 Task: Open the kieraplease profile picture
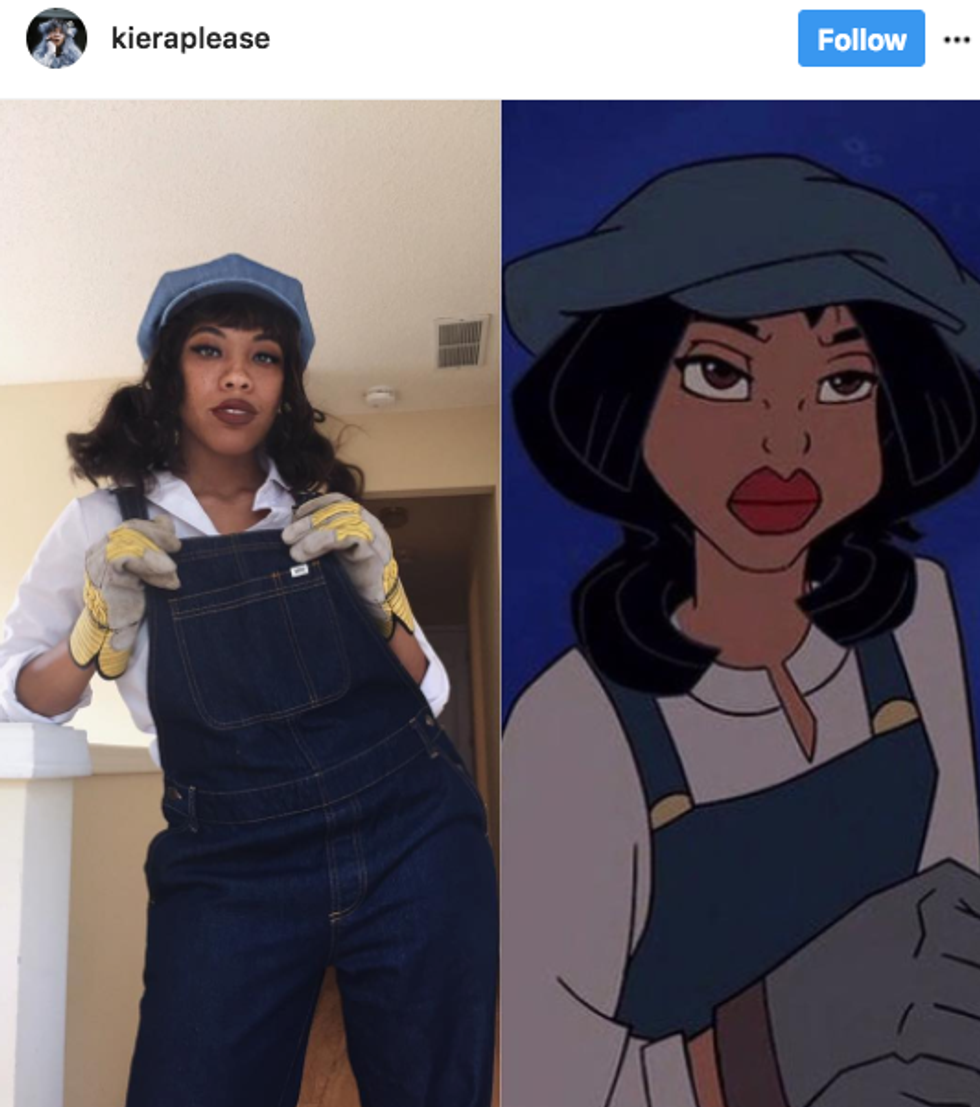pyautogui.click(x=57, y=38)
